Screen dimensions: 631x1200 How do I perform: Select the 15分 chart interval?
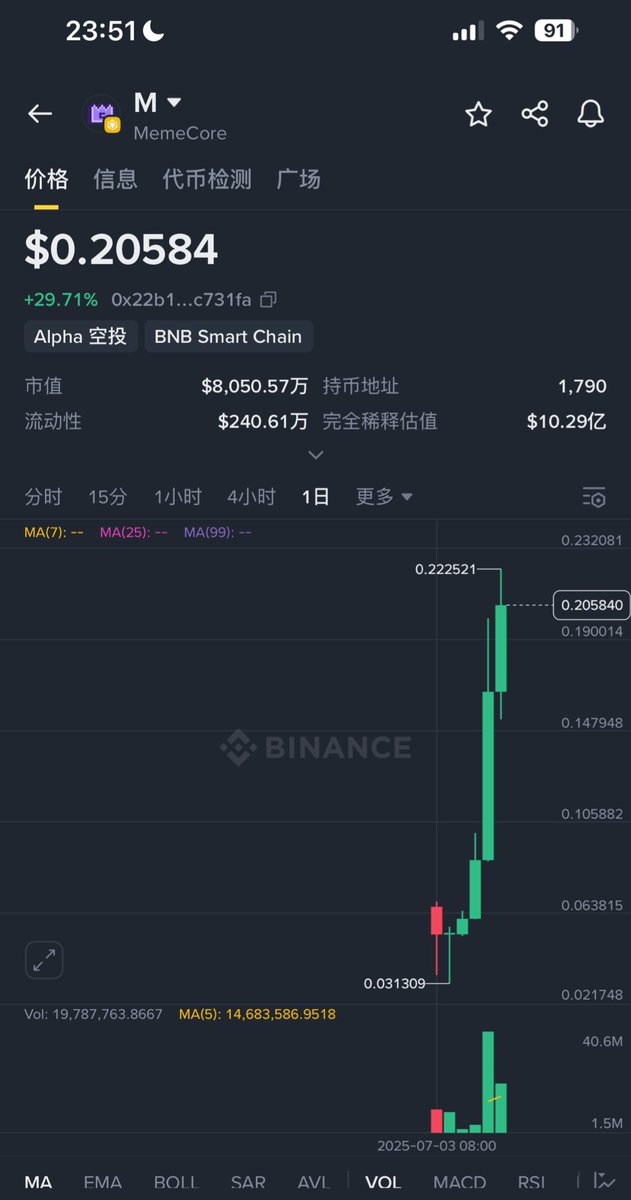click(108, 497)
